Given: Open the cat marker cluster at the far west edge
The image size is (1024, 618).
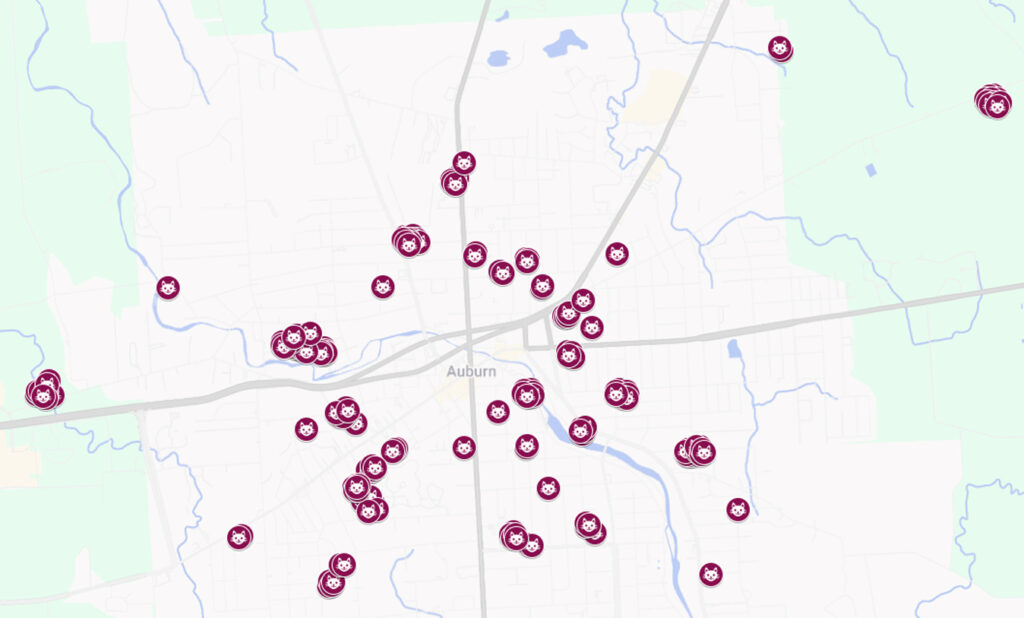Looking at the screenshot, I should [x=43, y=394].
